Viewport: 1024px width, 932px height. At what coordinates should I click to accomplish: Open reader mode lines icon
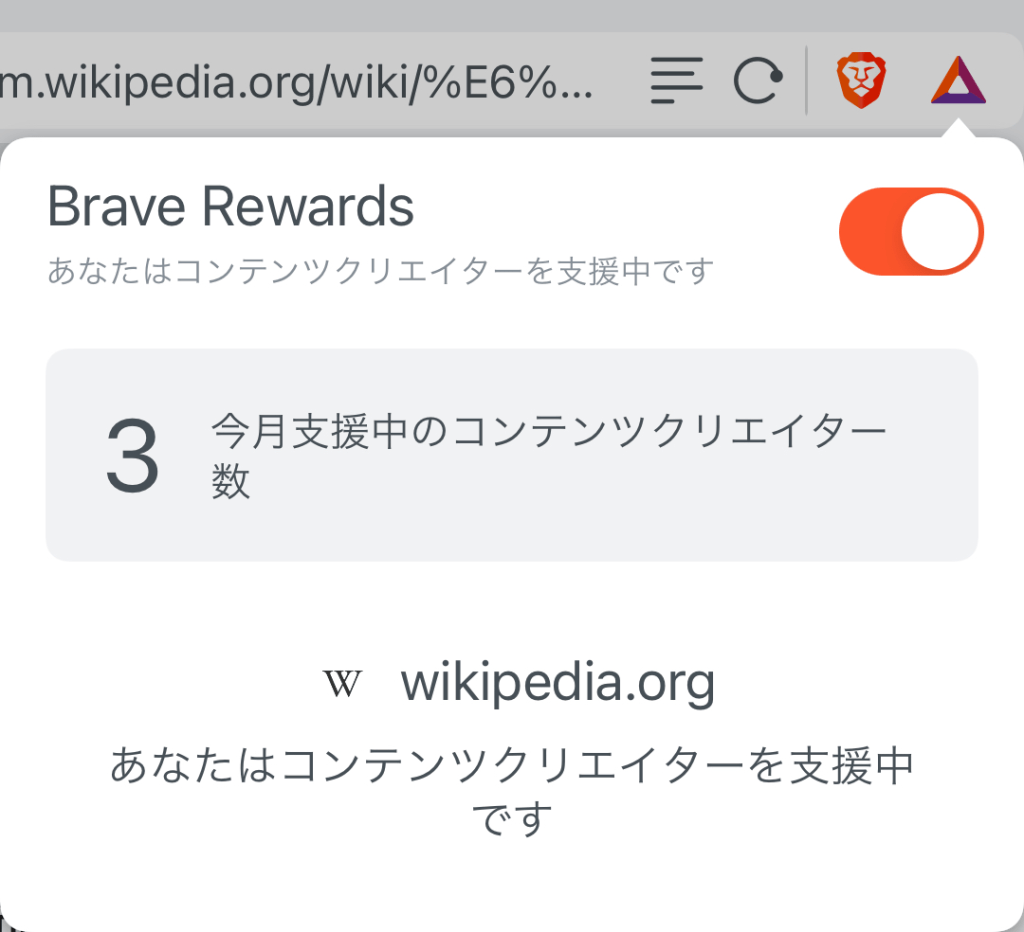pyautogui.click(x=676, y=81)
